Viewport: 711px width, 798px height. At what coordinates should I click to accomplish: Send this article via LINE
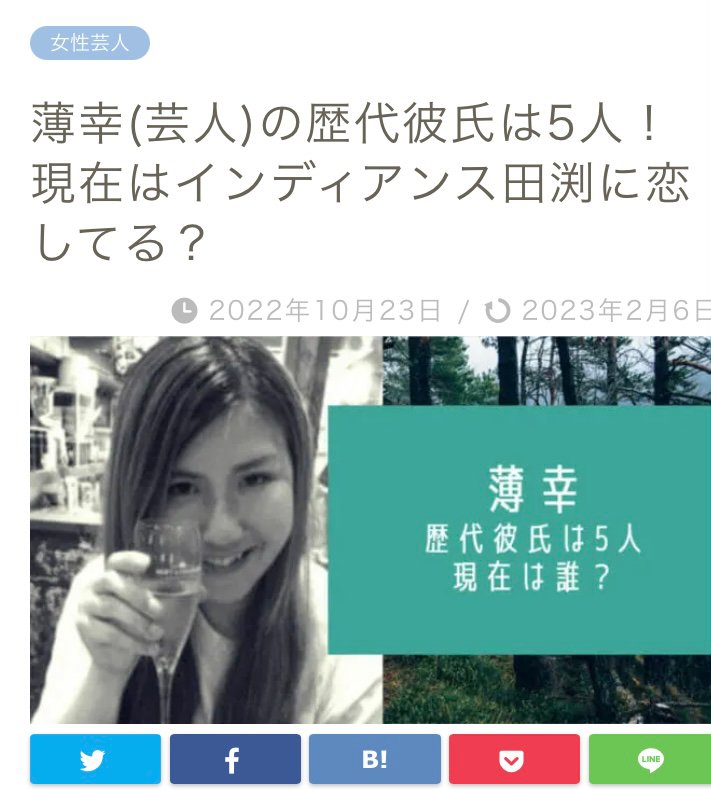click(649, 760)
